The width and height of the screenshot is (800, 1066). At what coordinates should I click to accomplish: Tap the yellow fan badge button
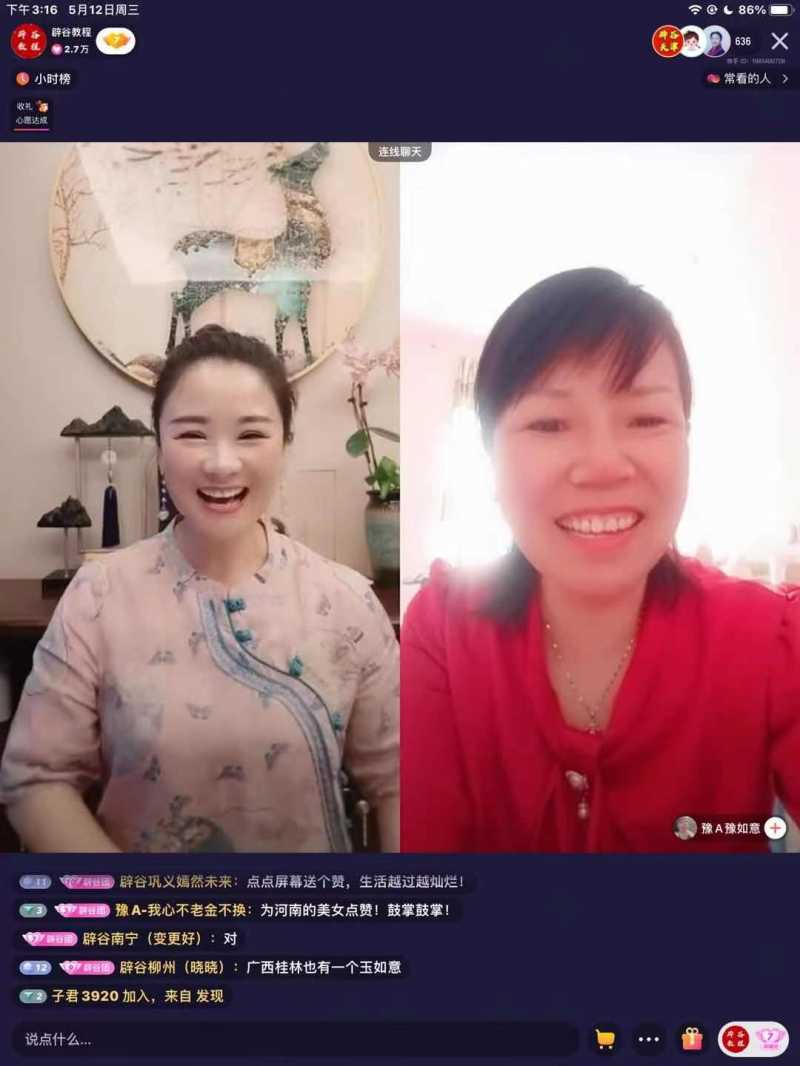[116, 41]
